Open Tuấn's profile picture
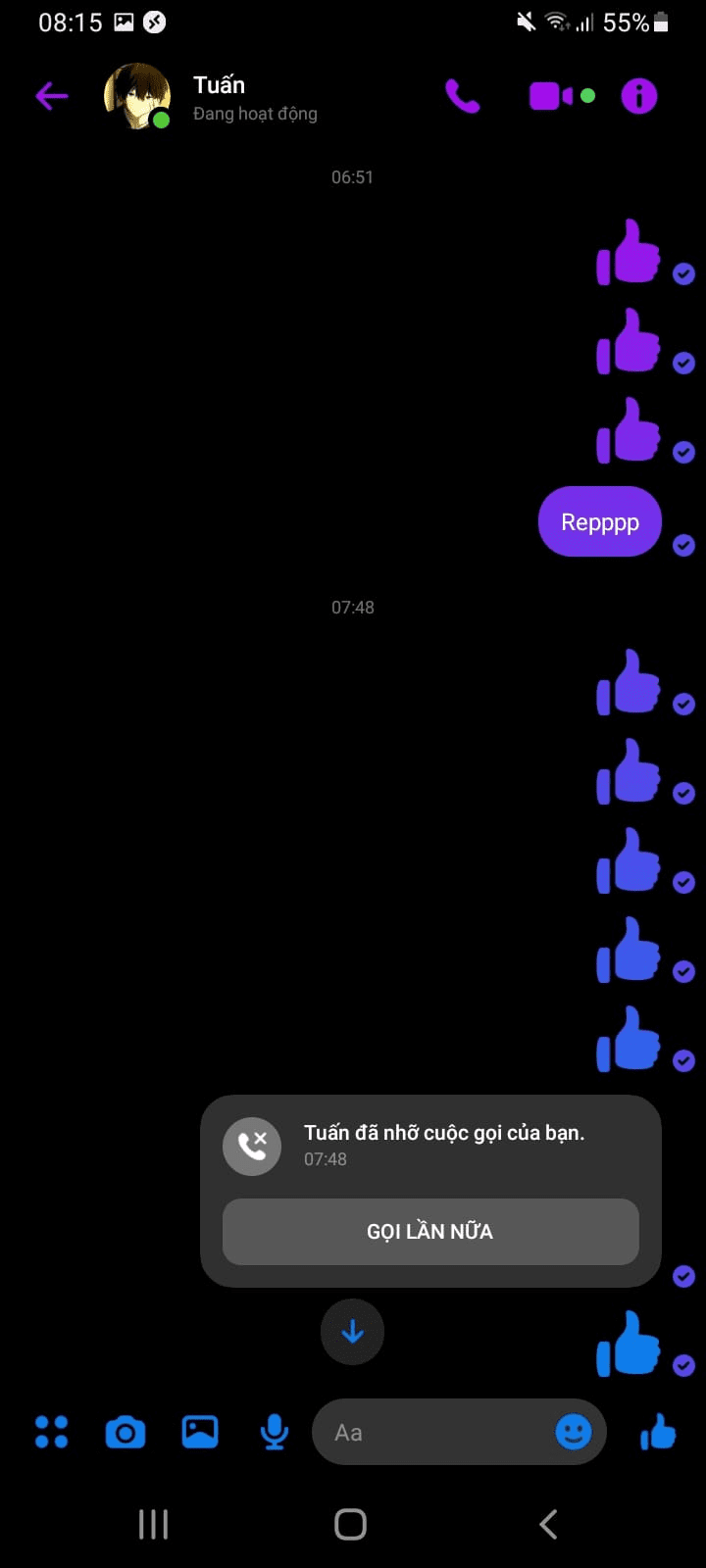The width and height of the screenshot is (706, 1568). (136, 96)
